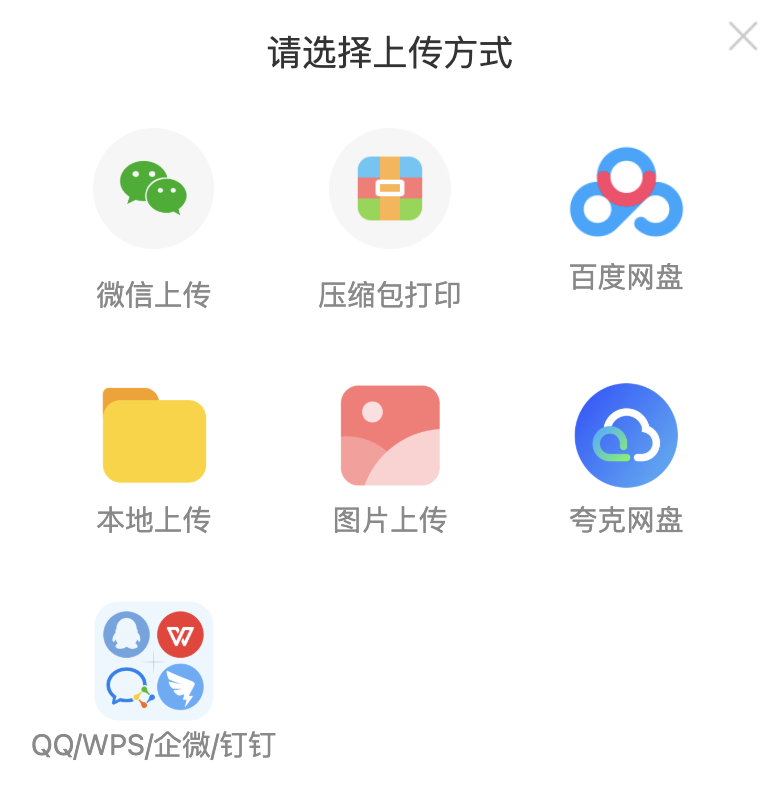Open the Quark Netdisk blue cloud icon

[x=626, y=435]
